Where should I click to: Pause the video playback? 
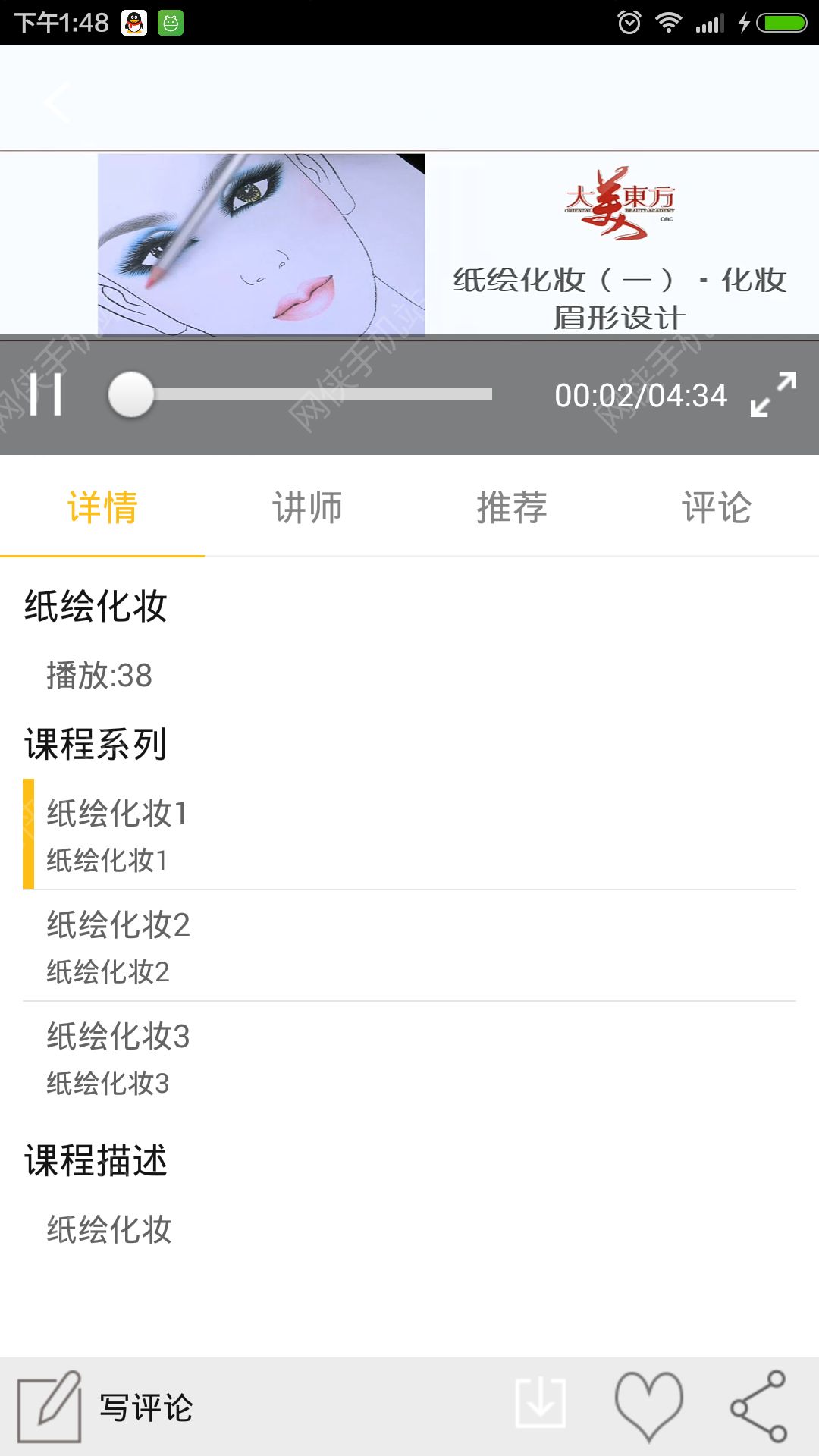pos(45,395)
